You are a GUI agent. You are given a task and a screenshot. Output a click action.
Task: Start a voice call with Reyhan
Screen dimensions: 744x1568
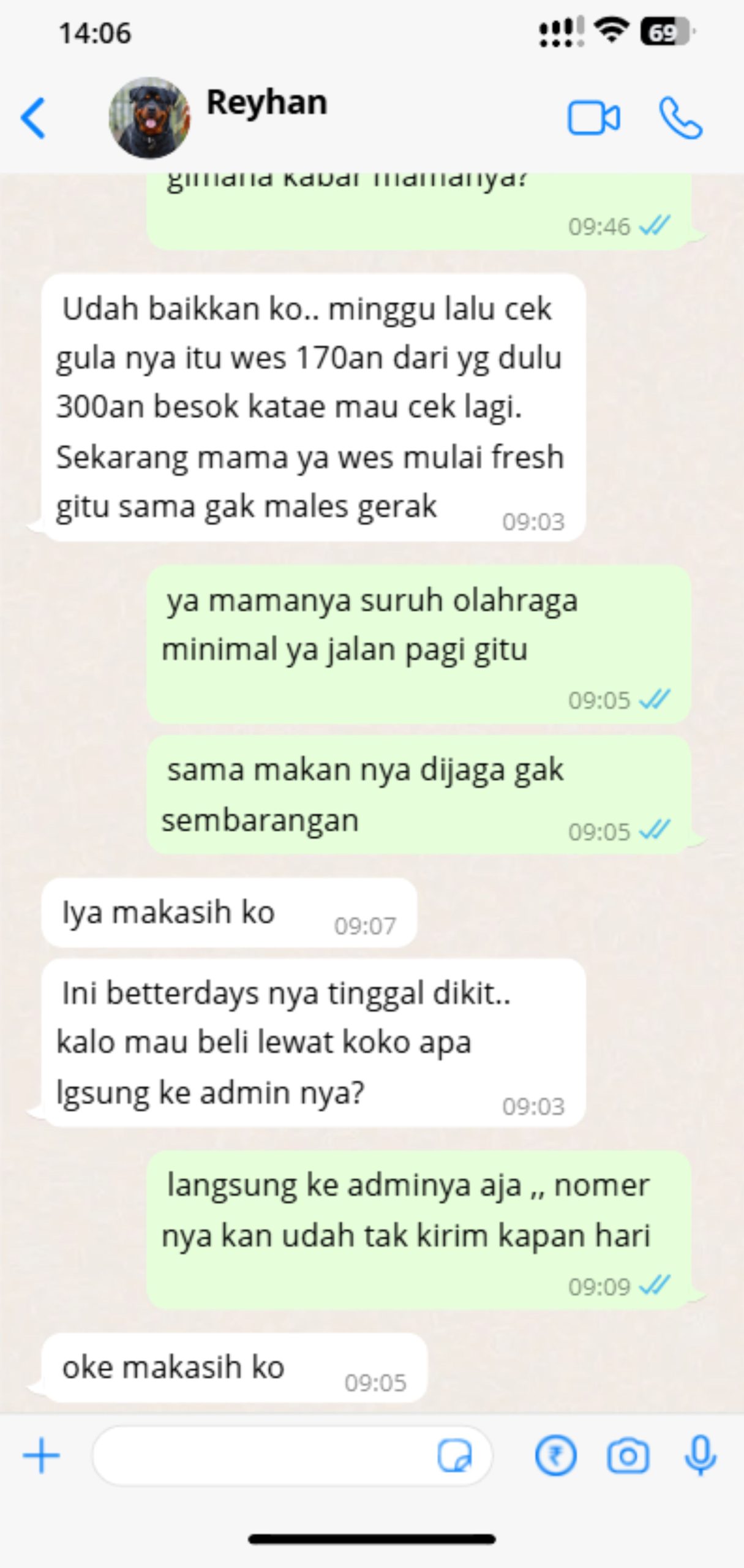680,118
